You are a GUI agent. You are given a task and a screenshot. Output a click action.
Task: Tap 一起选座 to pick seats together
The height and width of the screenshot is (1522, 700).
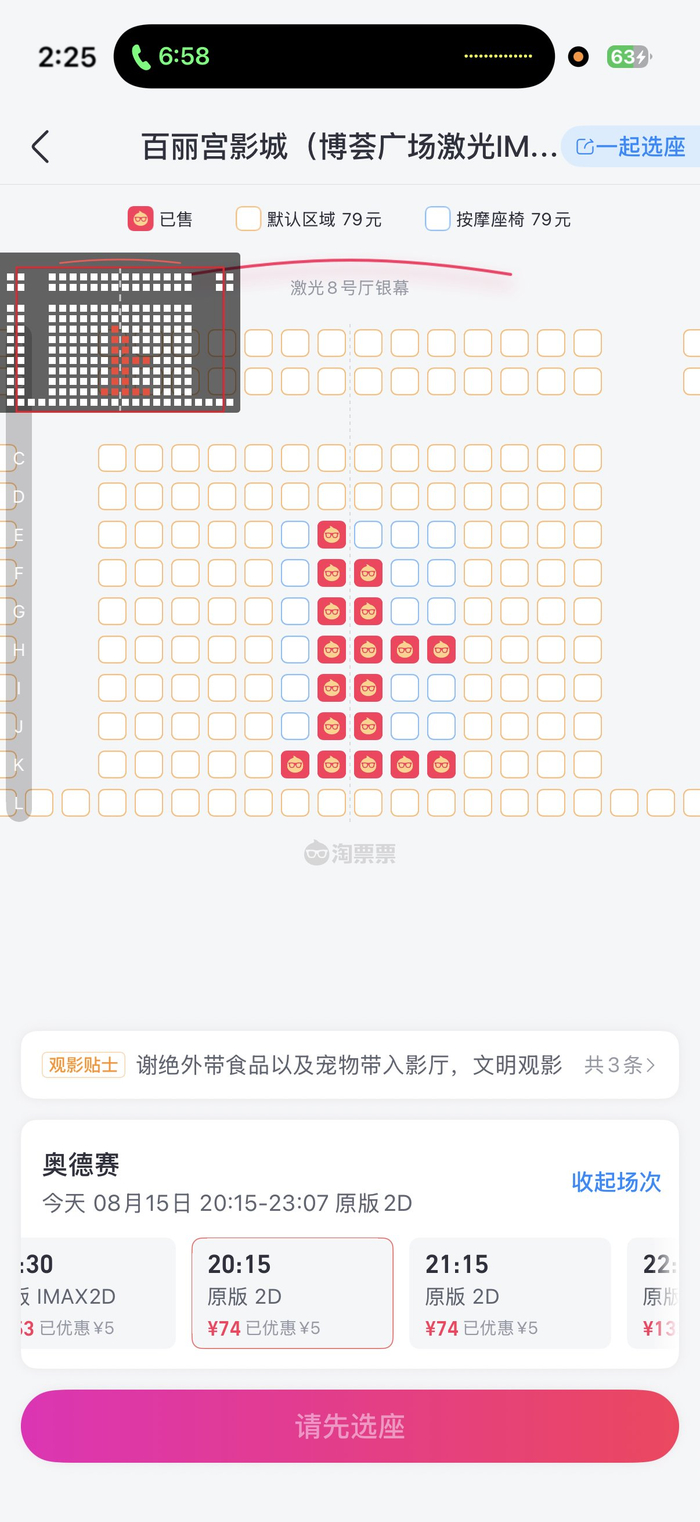tap(631, 147)
